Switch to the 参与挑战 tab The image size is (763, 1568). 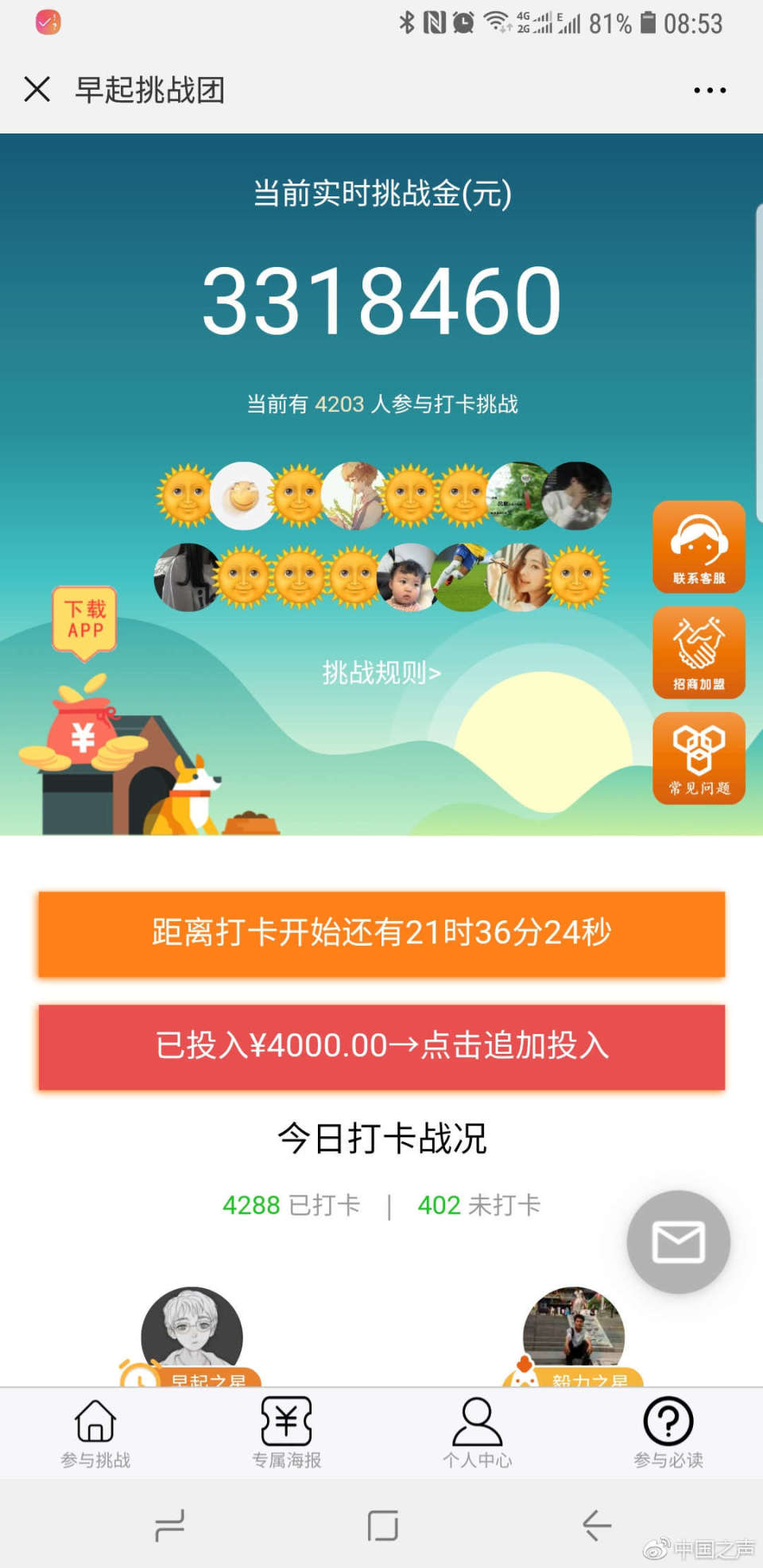(95, 1433)
